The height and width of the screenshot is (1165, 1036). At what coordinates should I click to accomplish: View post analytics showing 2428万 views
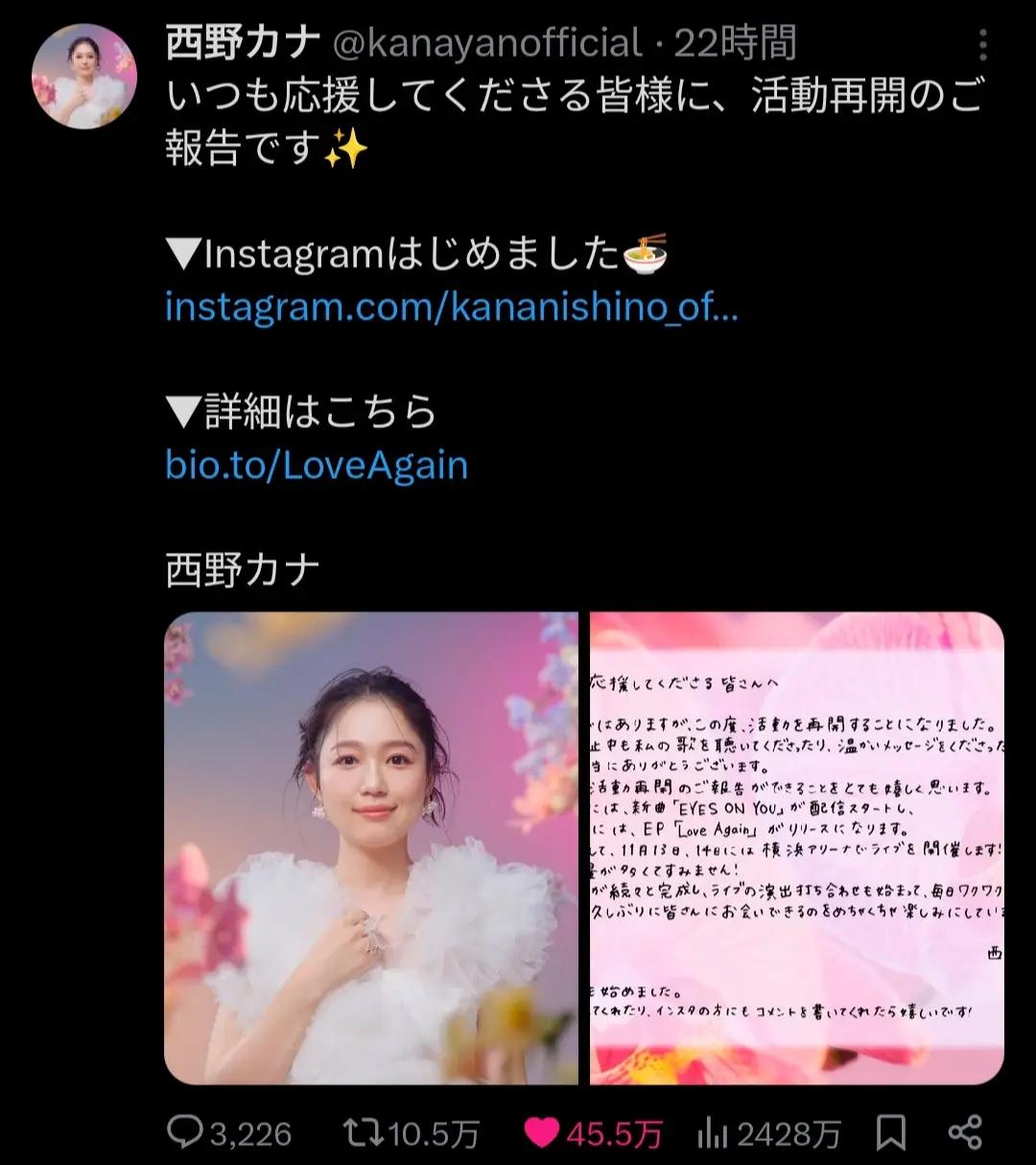pyautogui.click(x=713, y=1133)
